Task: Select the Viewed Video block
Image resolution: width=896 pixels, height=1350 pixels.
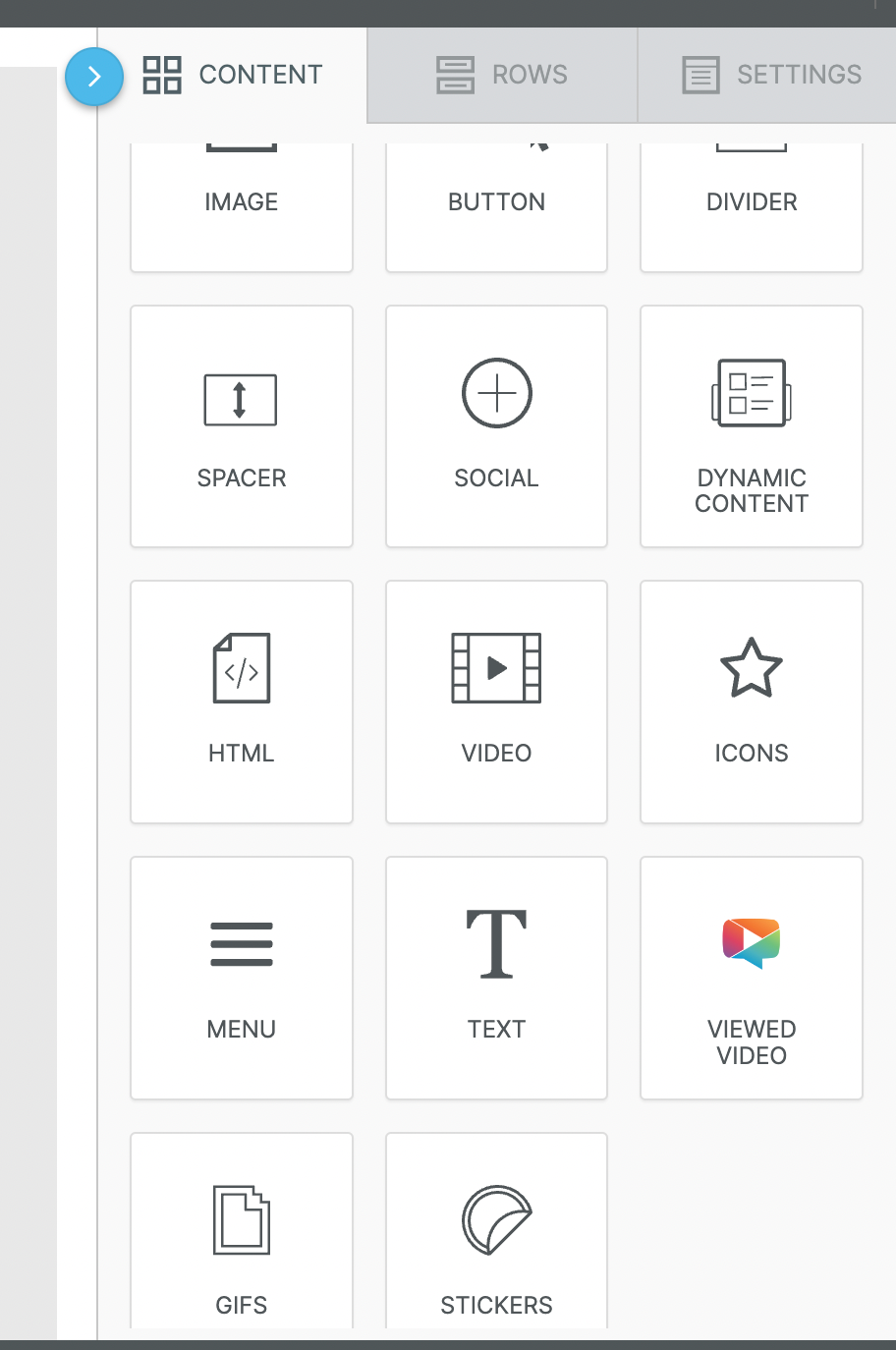Action: [752, 978]
